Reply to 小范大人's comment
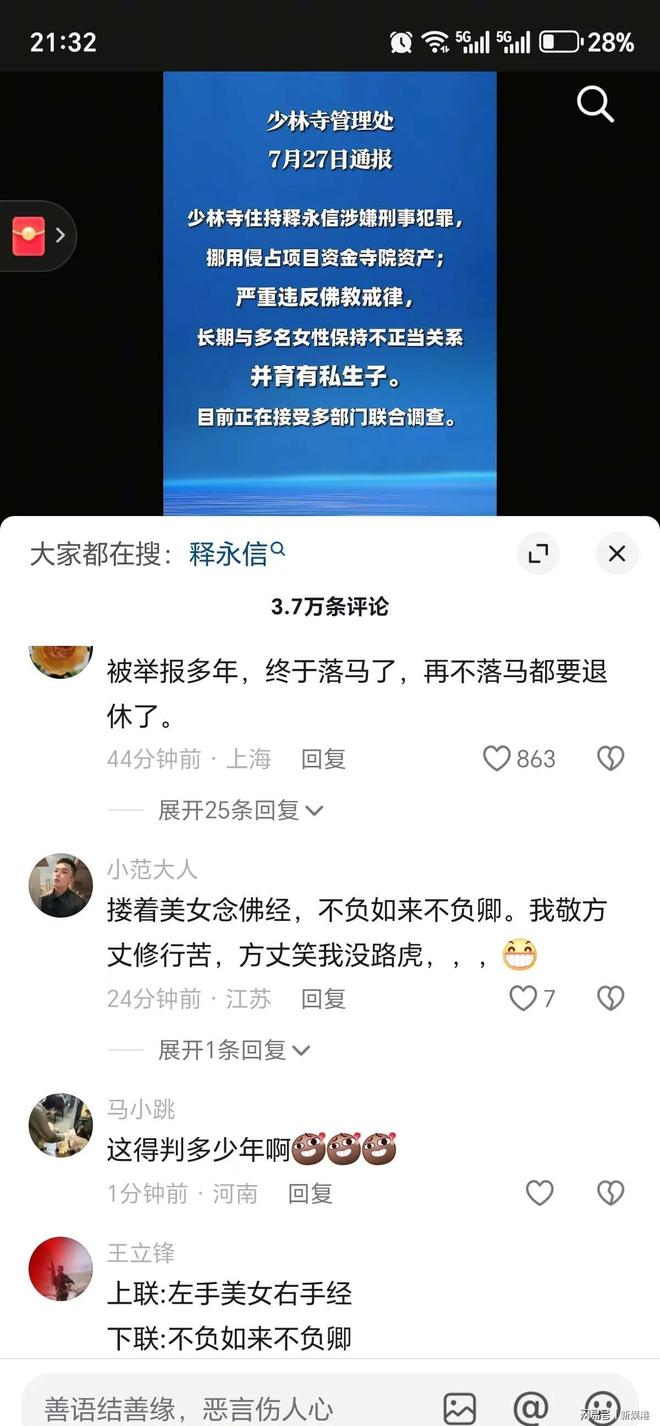Screen dimensions: 660x1426 coord(323,998)
